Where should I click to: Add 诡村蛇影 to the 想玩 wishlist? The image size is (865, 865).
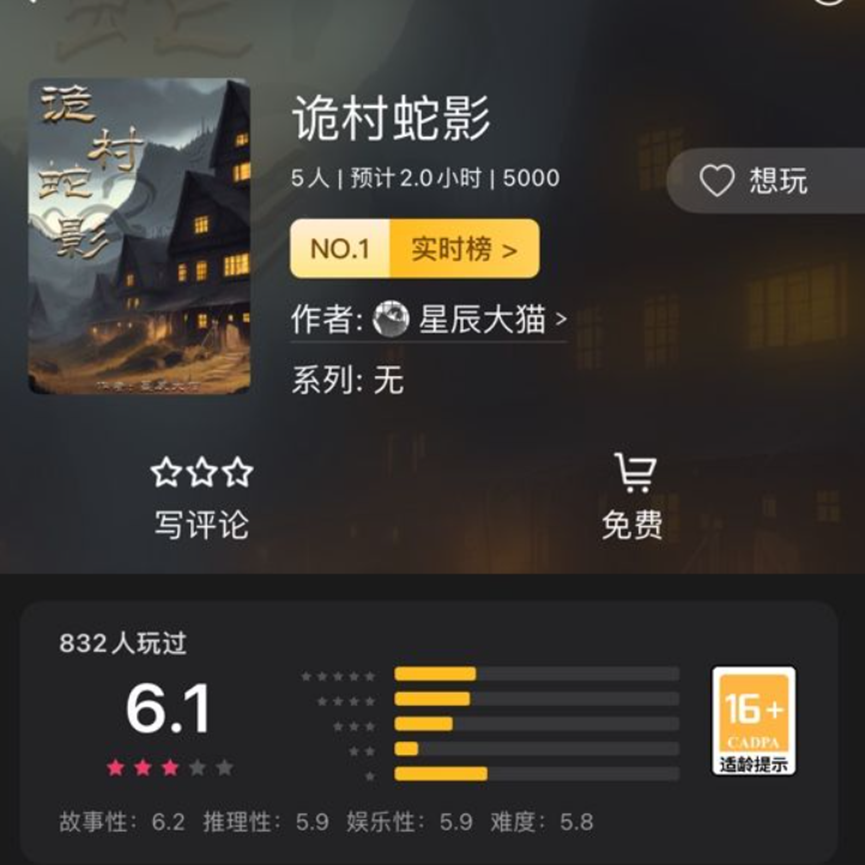click(755, 181)
